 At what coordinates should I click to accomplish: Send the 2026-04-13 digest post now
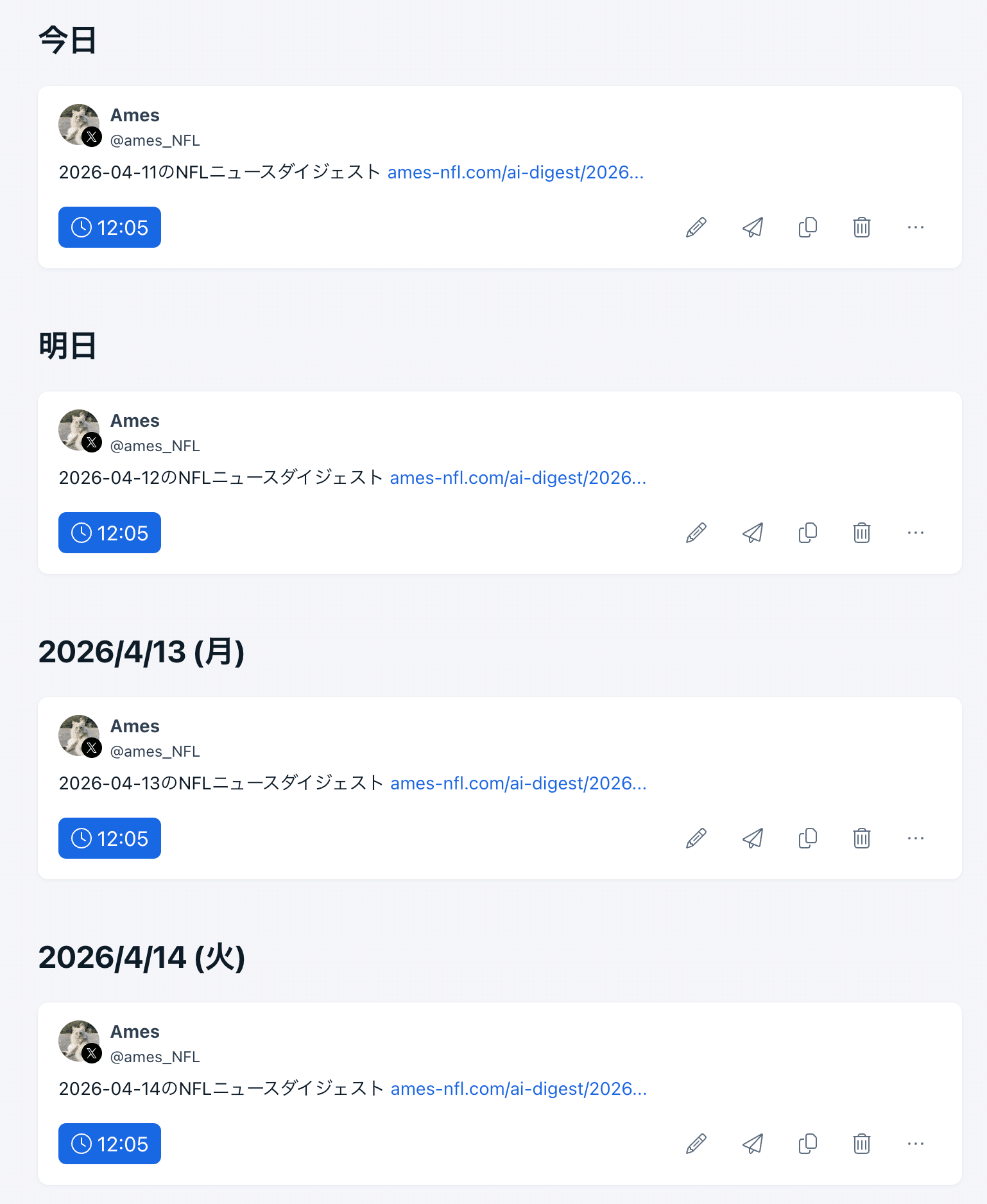tap(753, 838)
